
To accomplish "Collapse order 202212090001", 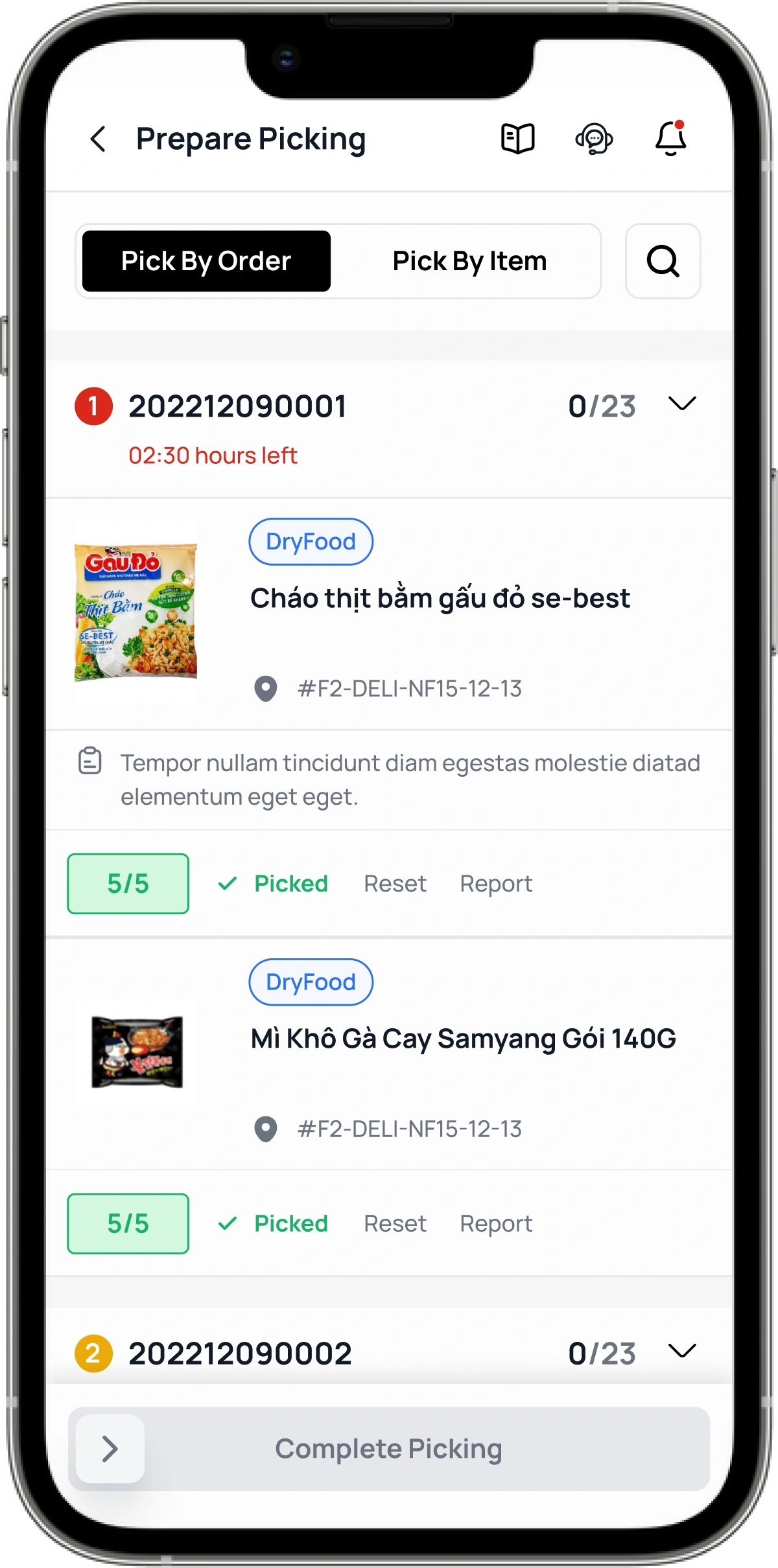I will pos(682,404).
